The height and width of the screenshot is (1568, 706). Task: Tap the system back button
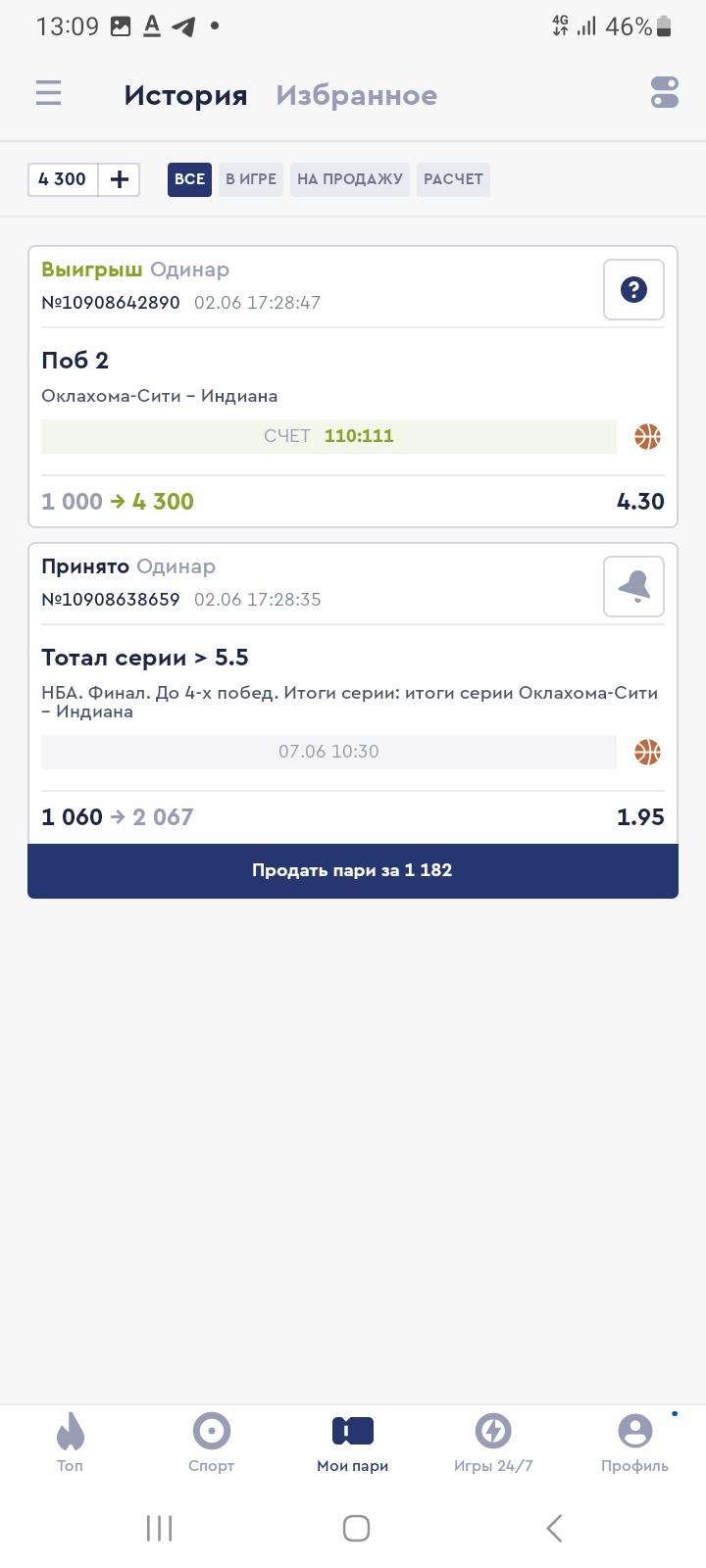pos(554,1528)
